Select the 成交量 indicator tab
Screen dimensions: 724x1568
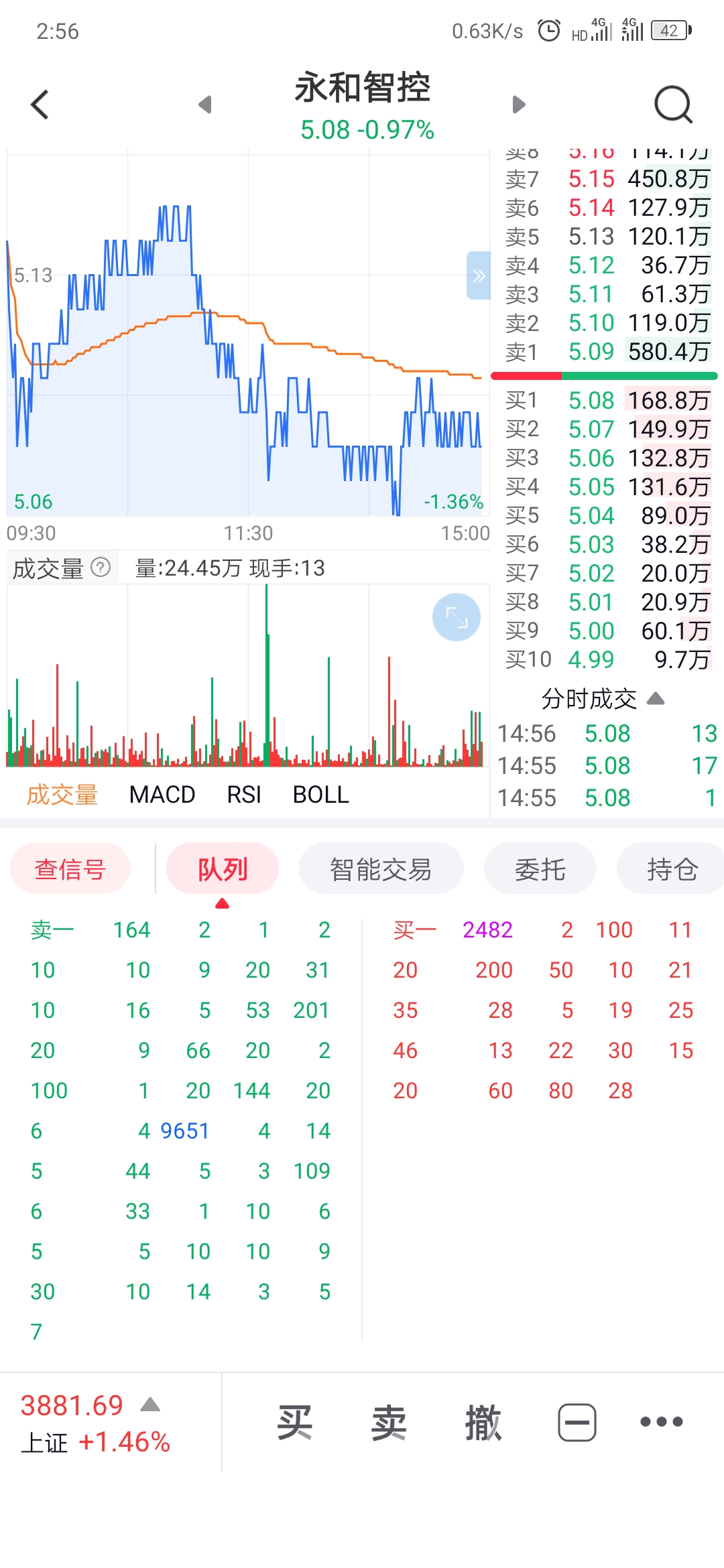62,795
